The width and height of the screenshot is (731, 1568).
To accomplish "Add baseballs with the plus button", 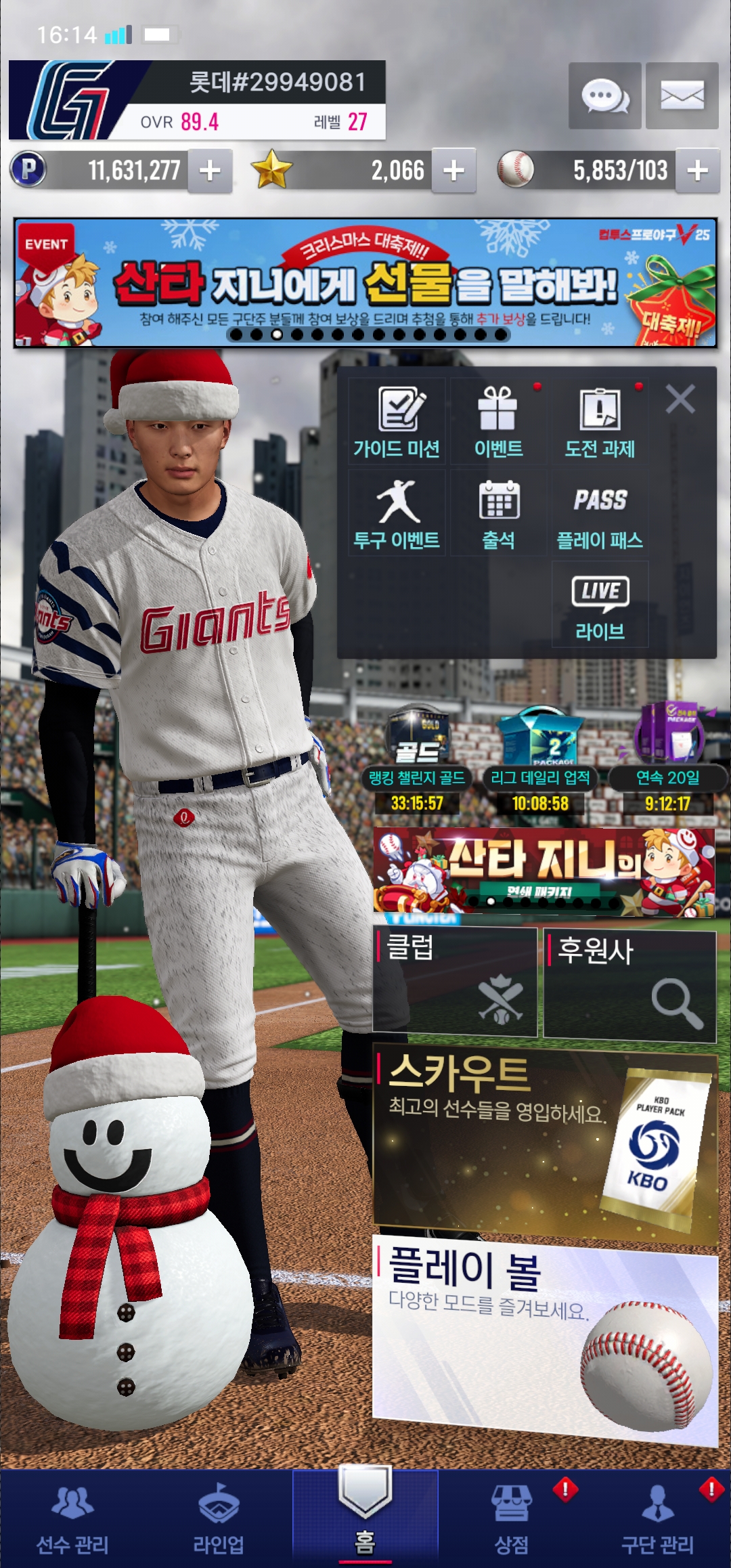I will coord(697,171).
